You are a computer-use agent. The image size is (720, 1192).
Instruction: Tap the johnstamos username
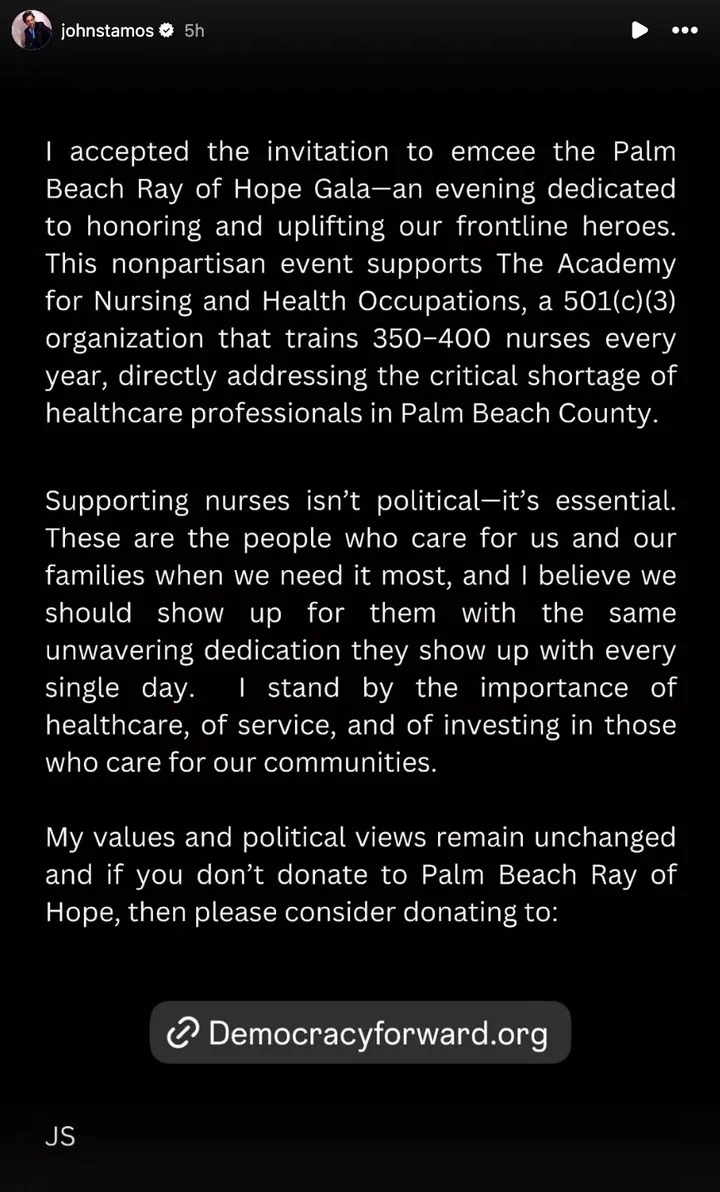coord(107,30)
